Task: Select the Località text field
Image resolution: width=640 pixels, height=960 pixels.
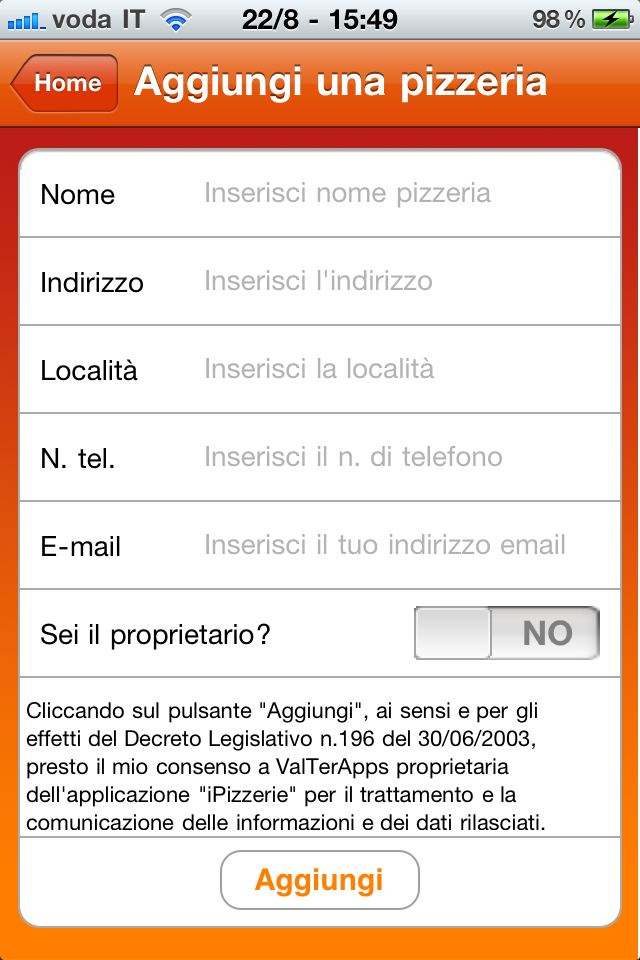Action: click(400, 369)
